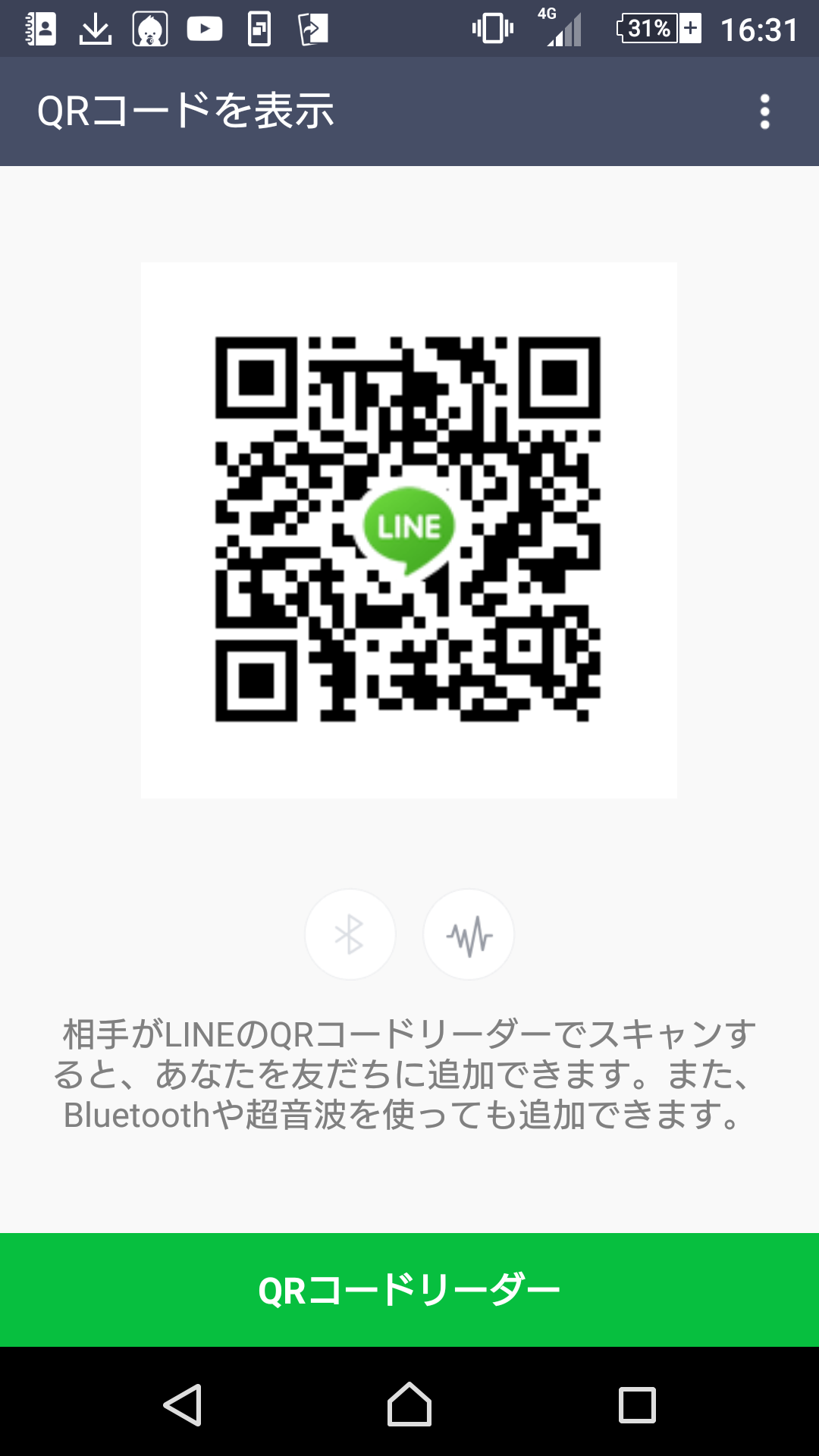Tap the ultrasonic wave add-friend icon
819x1456 pixels.
coord(469,934)
